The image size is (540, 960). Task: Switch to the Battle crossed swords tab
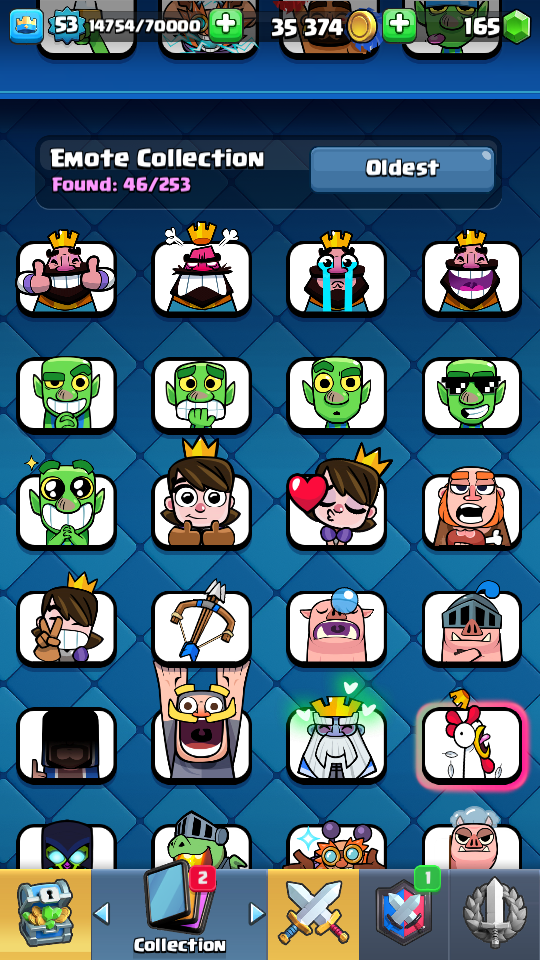point(313,914)
